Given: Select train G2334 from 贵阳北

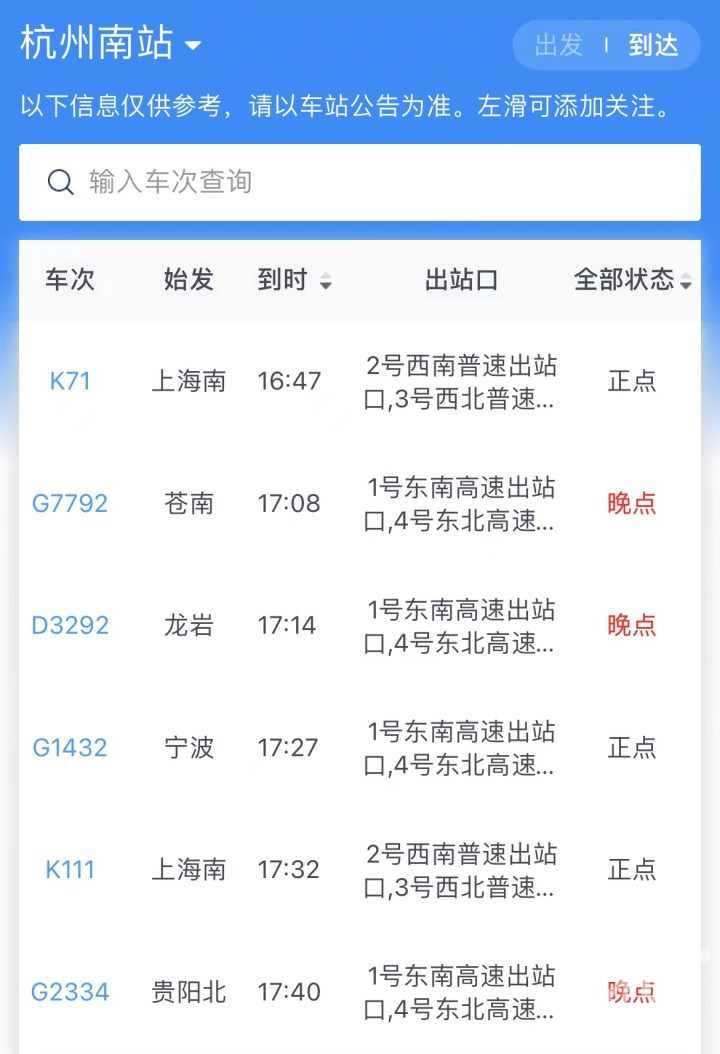Looking at the screenshot, I should coord(69,991).
